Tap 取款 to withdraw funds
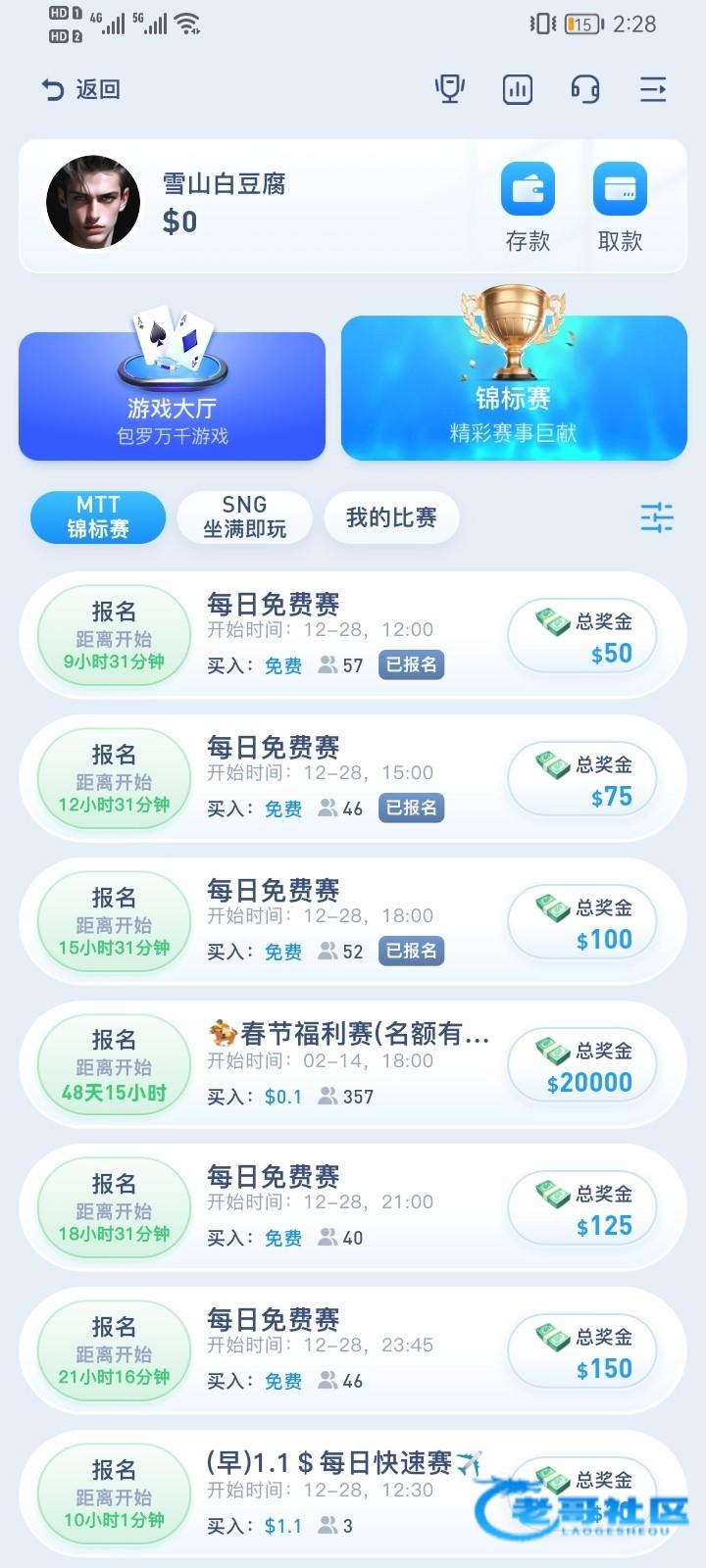Screen dimensions: 706x1568 pyautogui.click(x=620, y=207)
